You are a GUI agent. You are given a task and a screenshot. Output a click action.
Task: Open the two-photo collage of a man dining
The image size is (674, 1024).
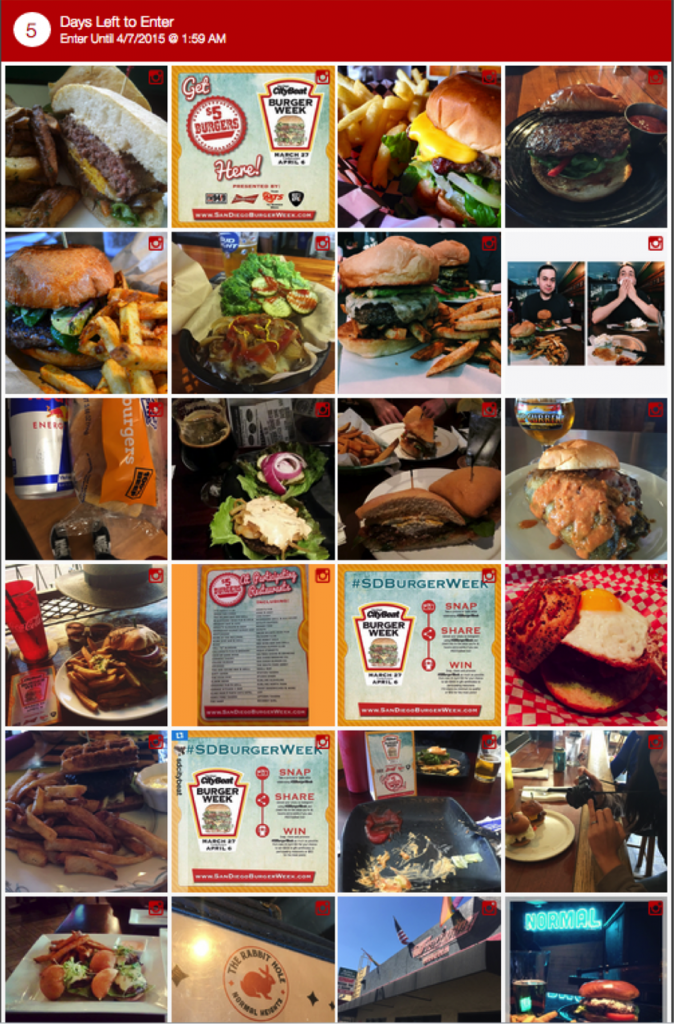coord(585,313)
